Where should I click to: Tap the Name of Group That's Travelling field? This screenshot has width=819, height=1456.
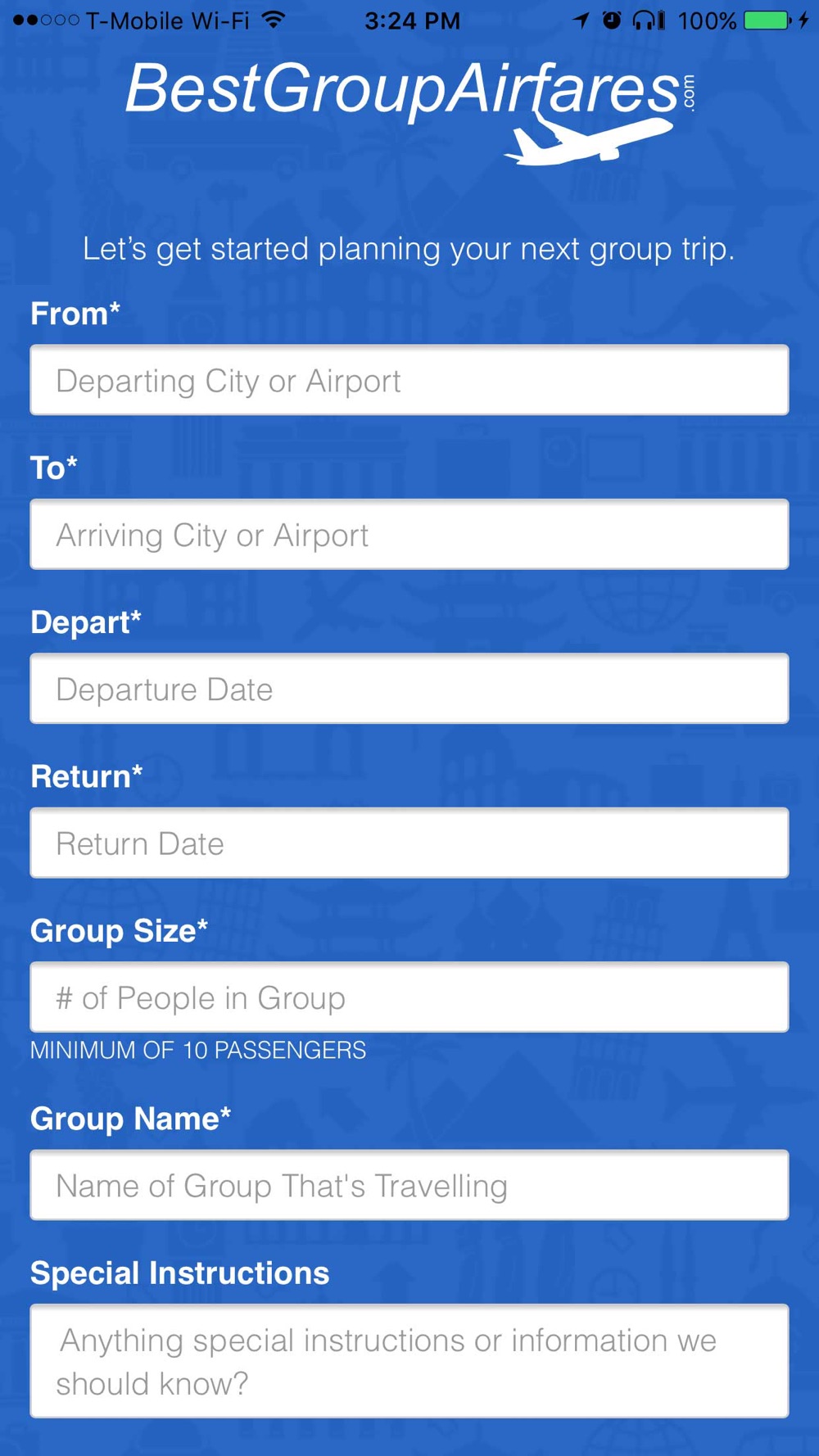(409, 1185)
